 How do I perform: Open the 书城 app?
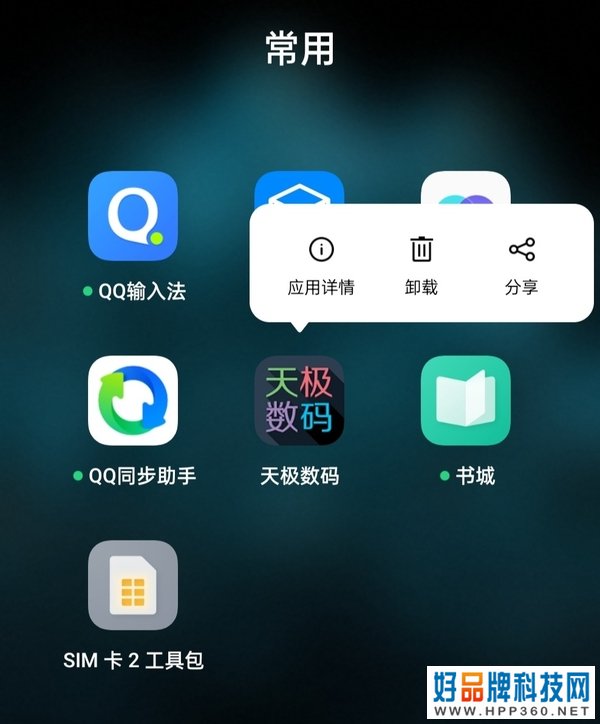pos(465,401)
